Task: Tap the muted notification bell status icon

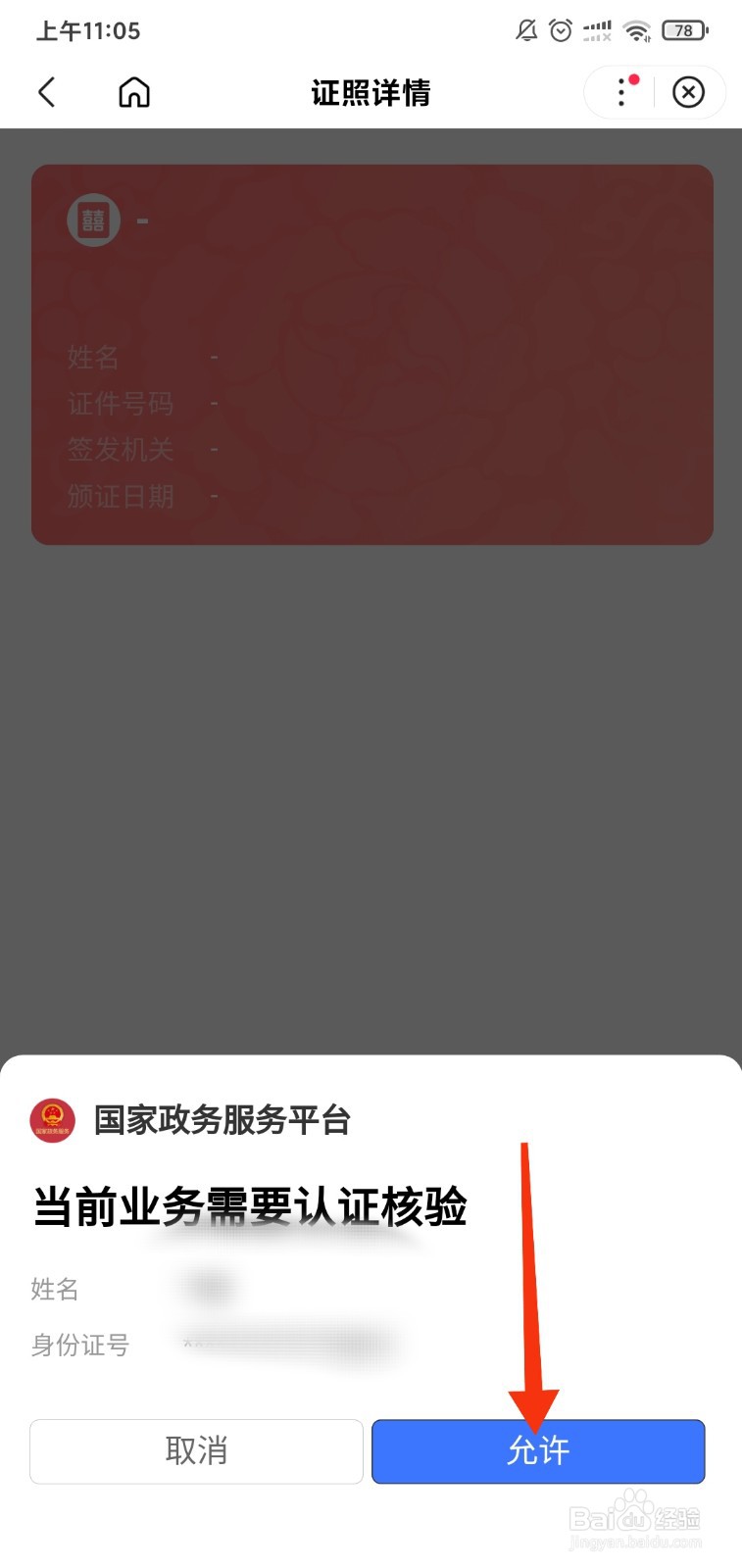Action: point(525,30)
